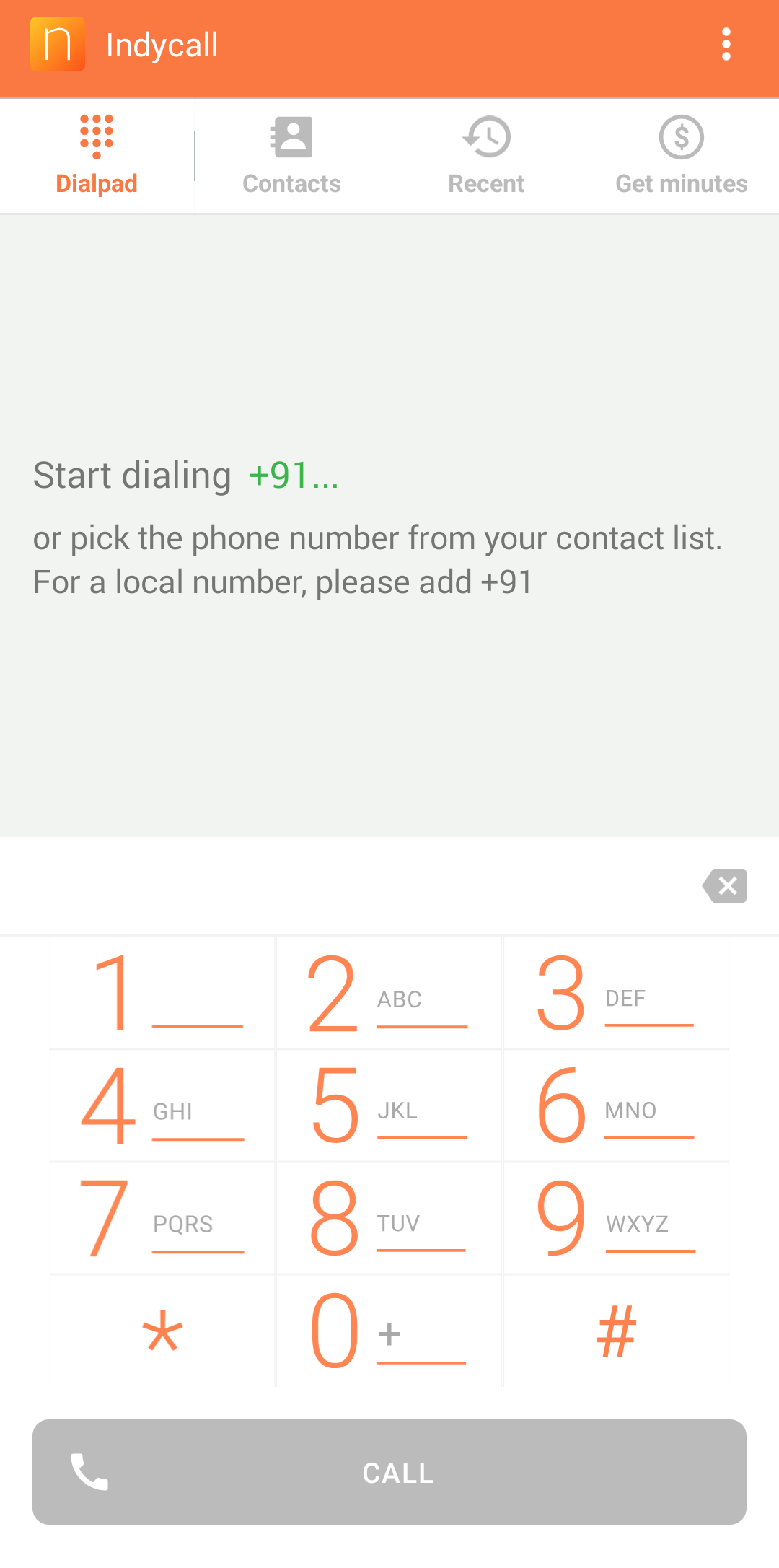Start the call with CALL button
Viewport: 779px width, 1568px height.
coord(389,1472)
